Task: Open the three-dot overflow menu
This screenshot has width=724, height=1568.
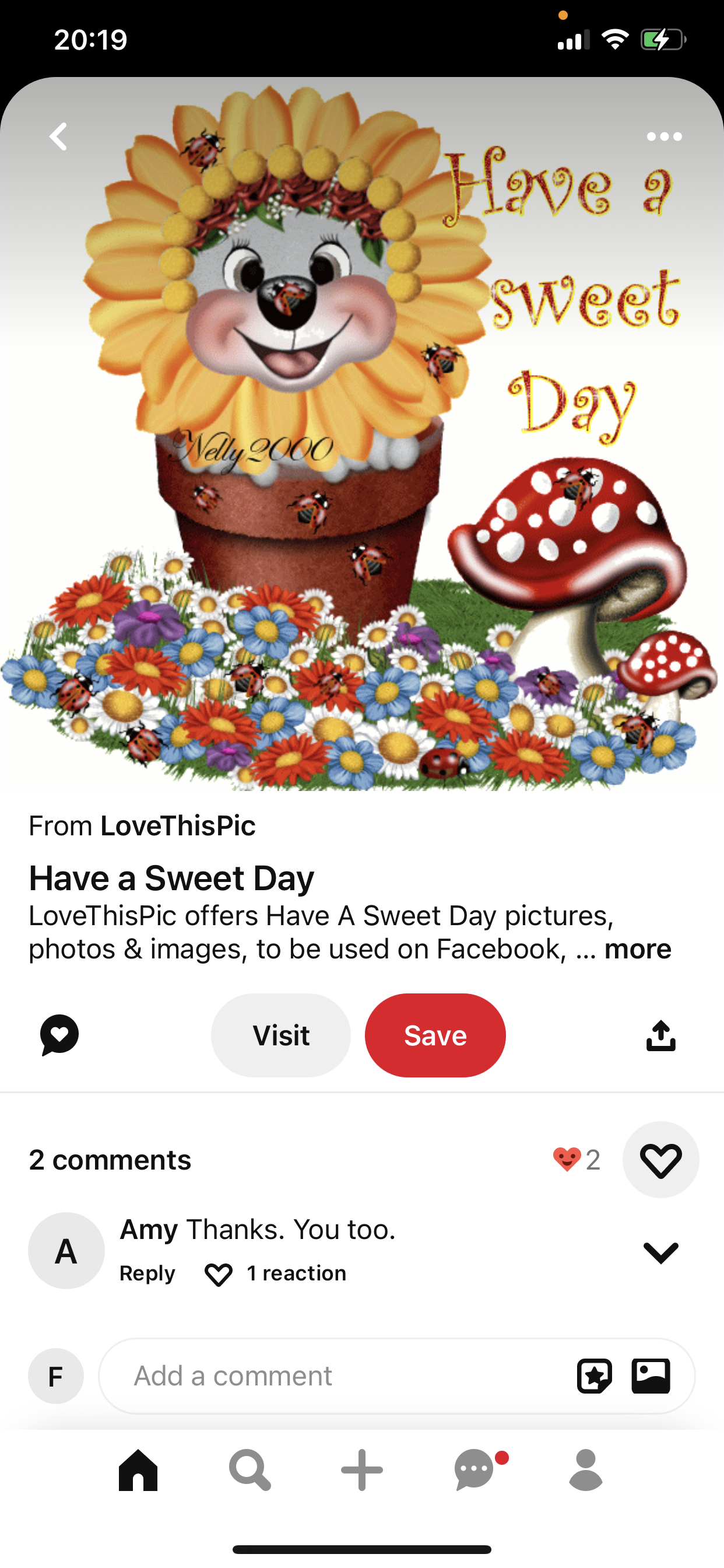Action: [664, 136]
